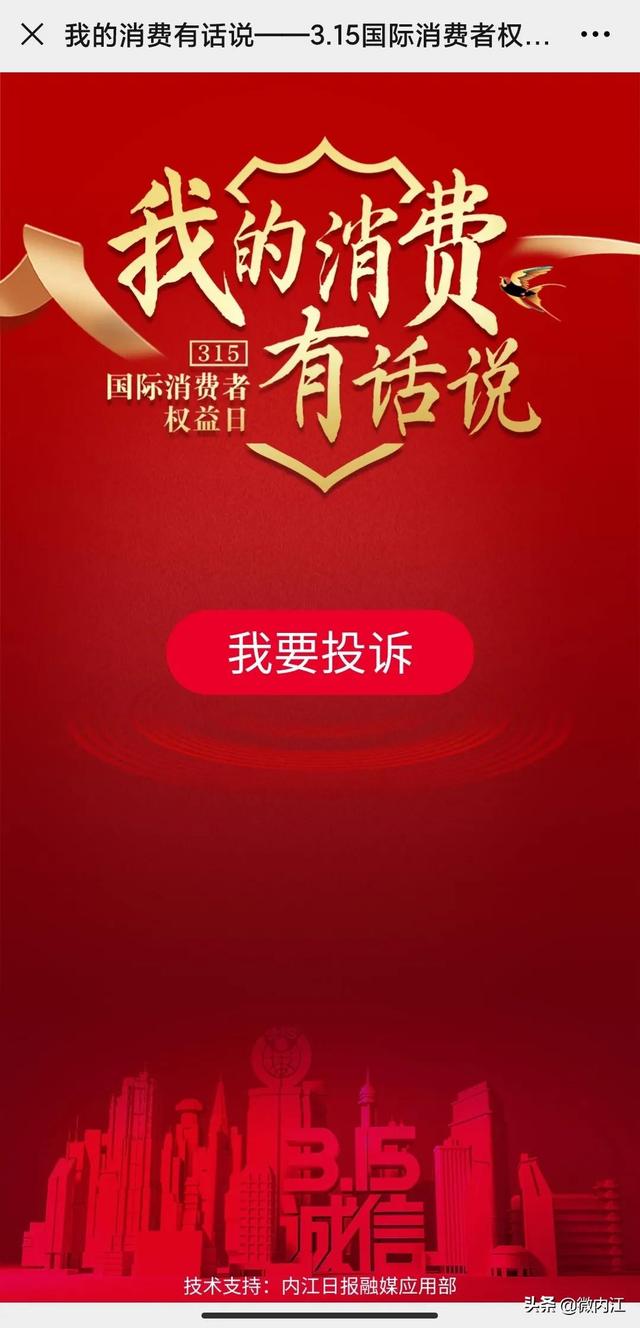This screenshot has width=640, height=1328.
Task: Close the web page with the X icon
Action: [x=32, y=35]
